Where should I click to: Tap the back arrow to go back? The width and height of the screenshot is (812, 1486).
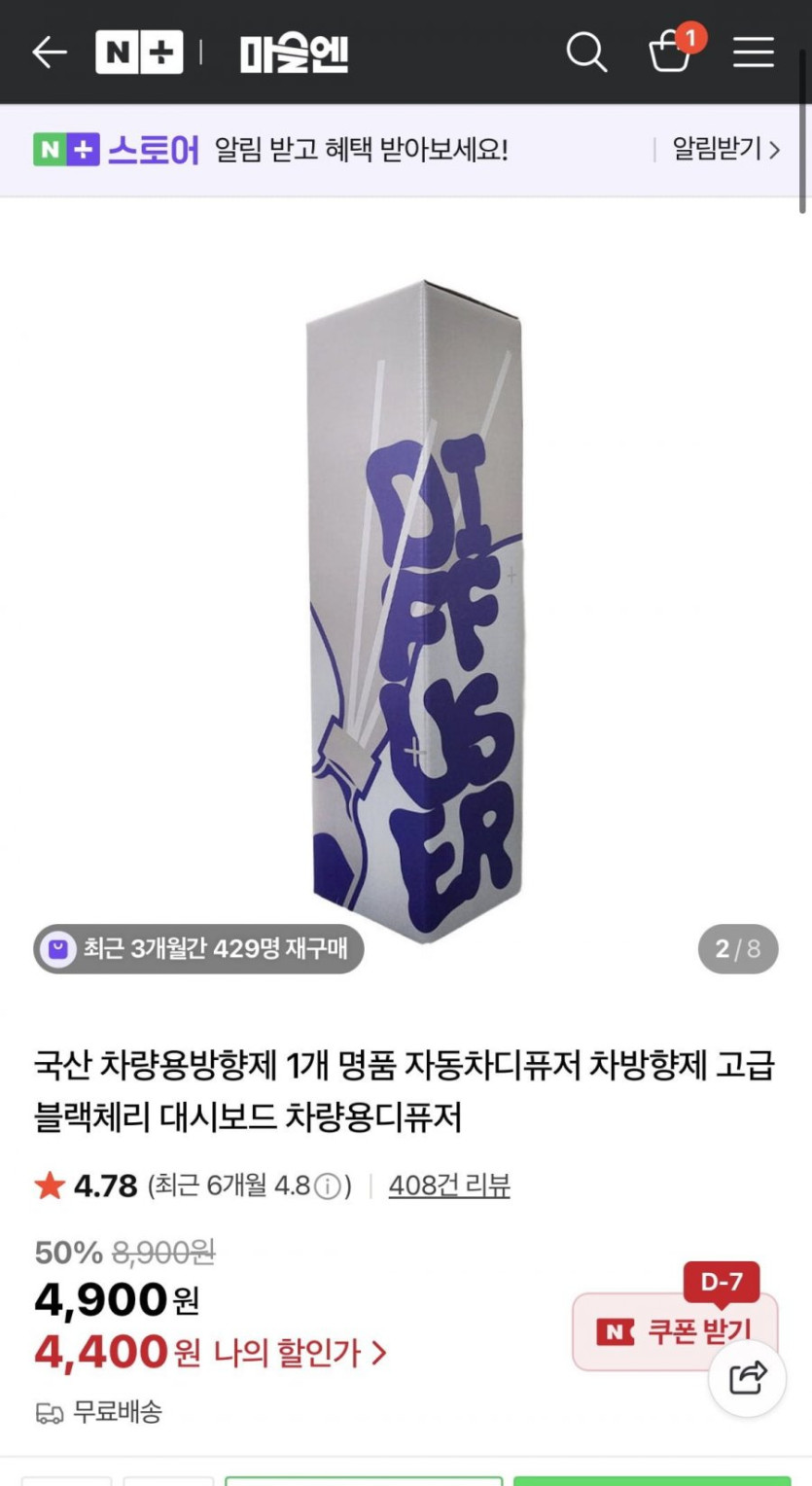[47, 53]
